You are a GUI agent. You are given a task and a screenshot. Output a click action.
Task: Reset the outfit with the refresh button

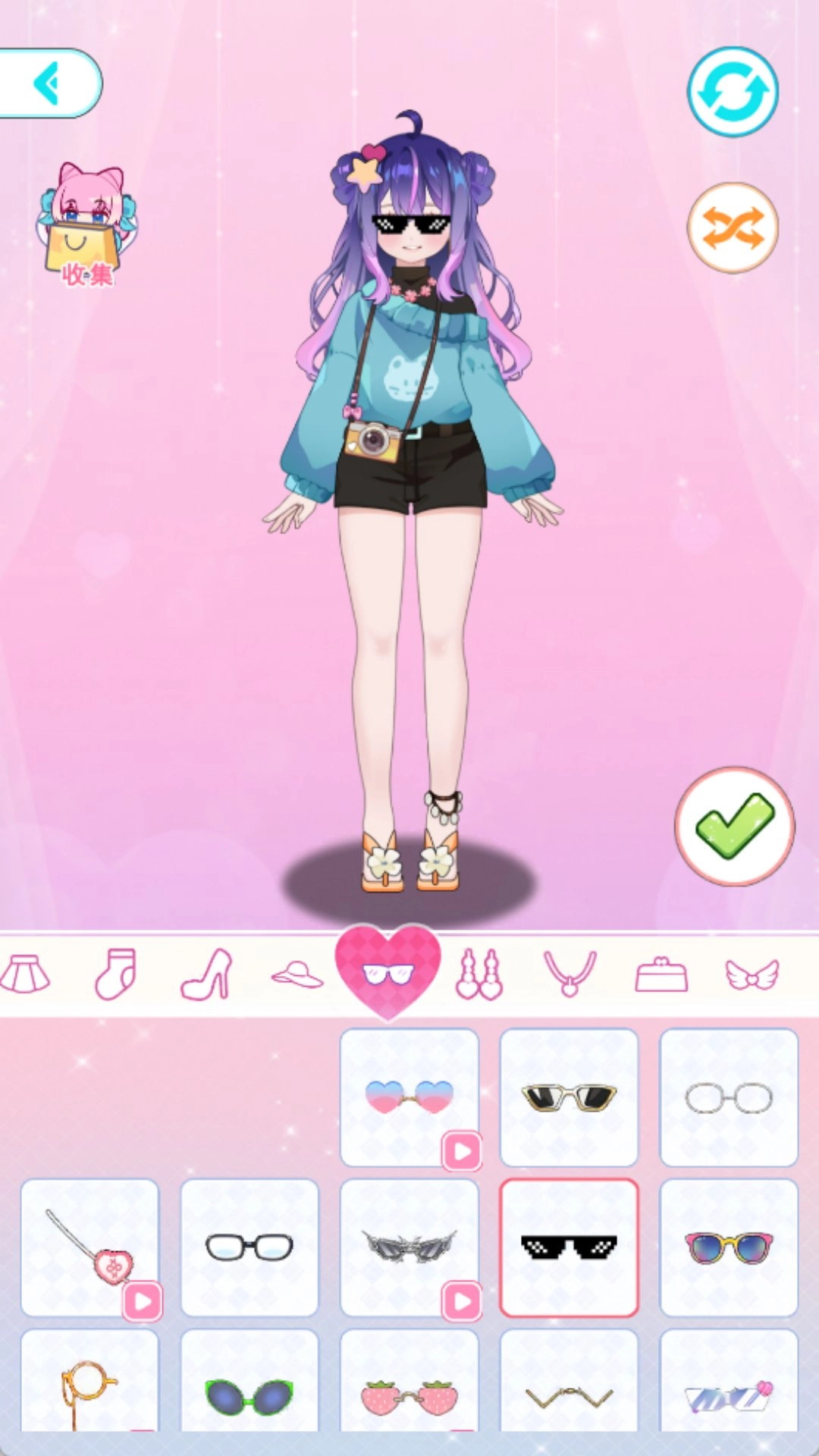pyautogui.click(x=733, y=92)
